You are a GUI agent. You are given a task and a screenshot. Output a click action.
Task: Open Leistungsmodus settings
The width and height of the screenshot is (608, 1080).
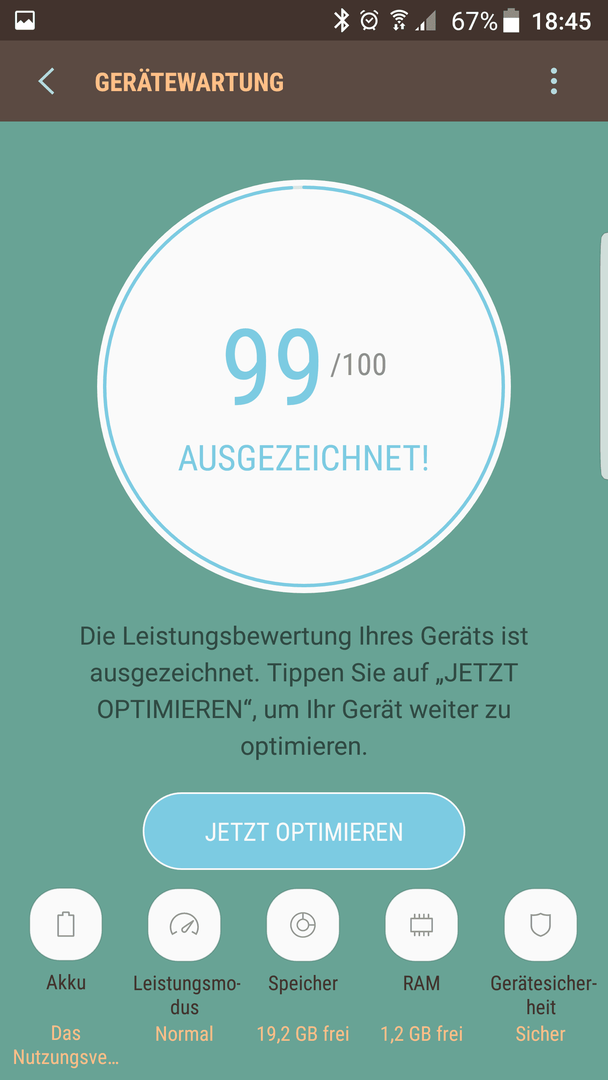(185, 924)
